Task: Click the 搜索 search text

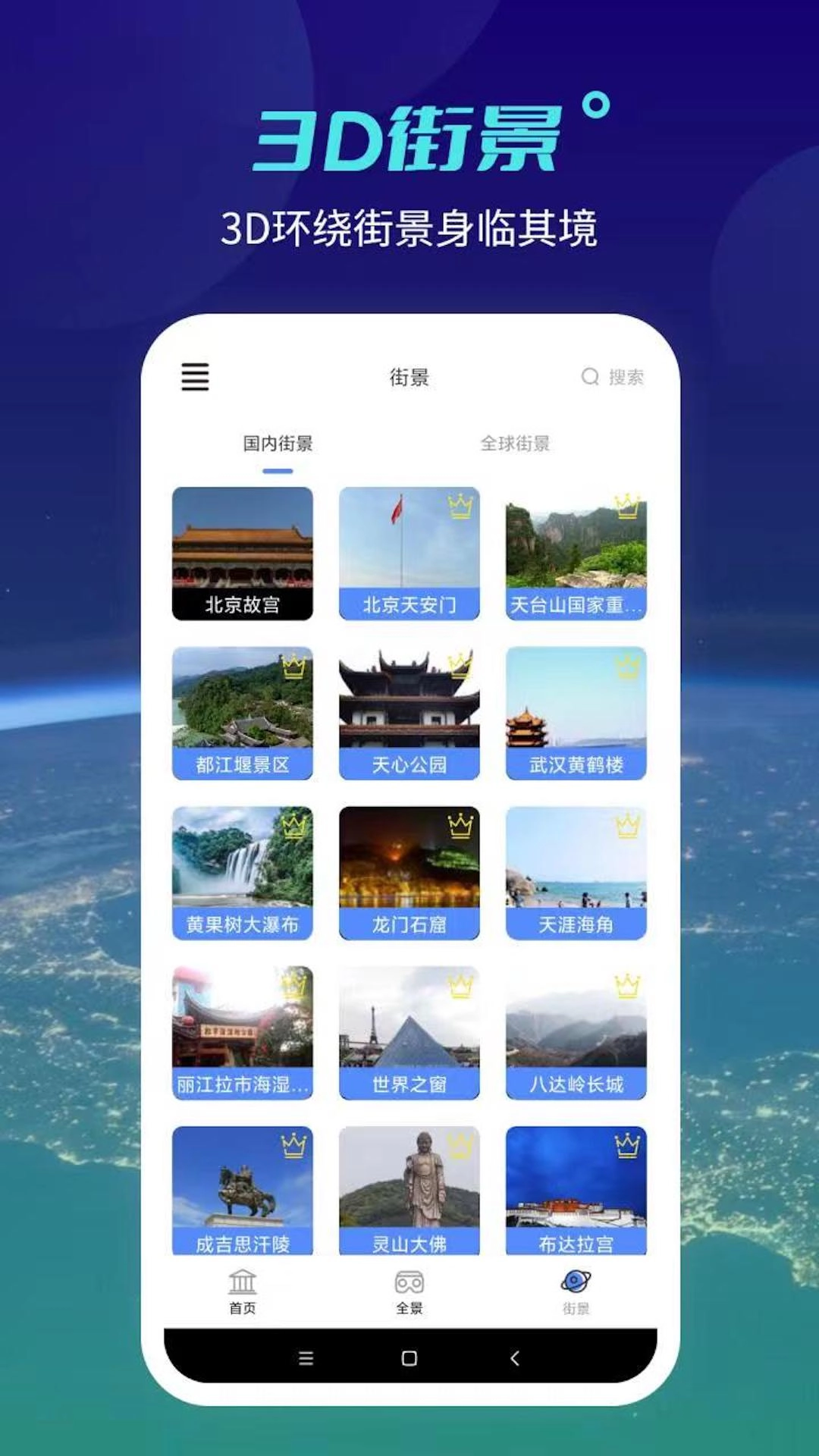Action: click(626, 377)
